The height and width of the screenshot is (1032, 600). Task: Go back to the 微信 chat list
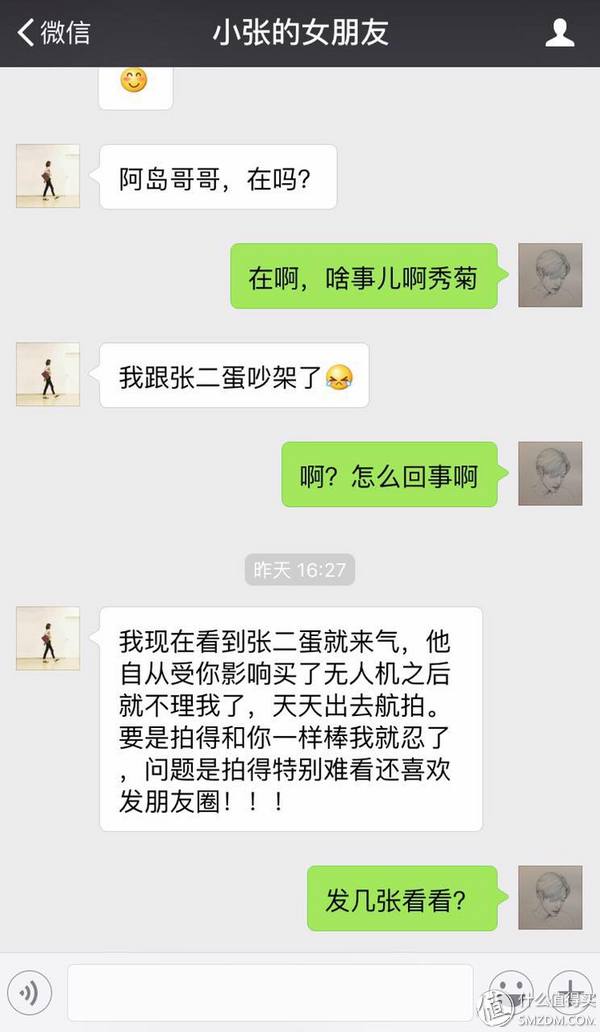pyautogui.click(x=54, y=32)
